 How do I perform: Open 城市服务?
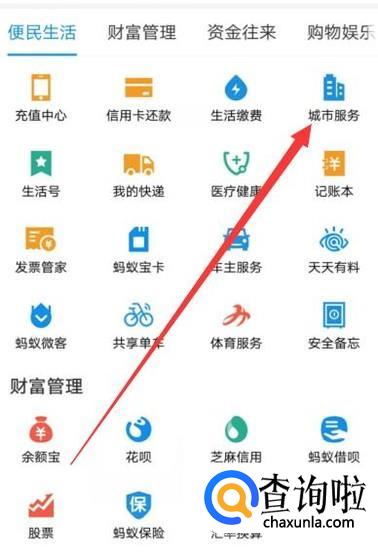(x=334, y=98)
